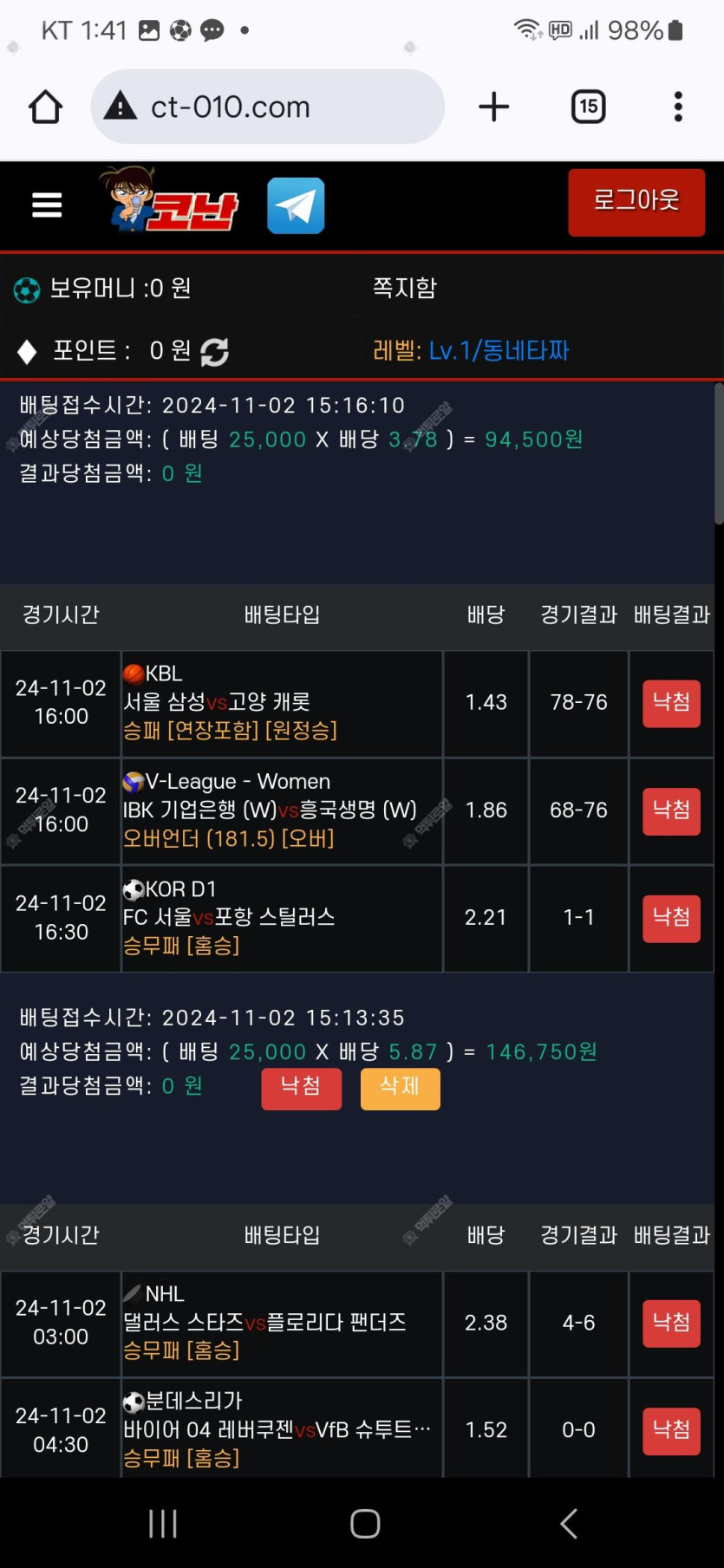Tap the ct-010.com address bar
This screenshot has width=724, height=1568.
(267, 107)
